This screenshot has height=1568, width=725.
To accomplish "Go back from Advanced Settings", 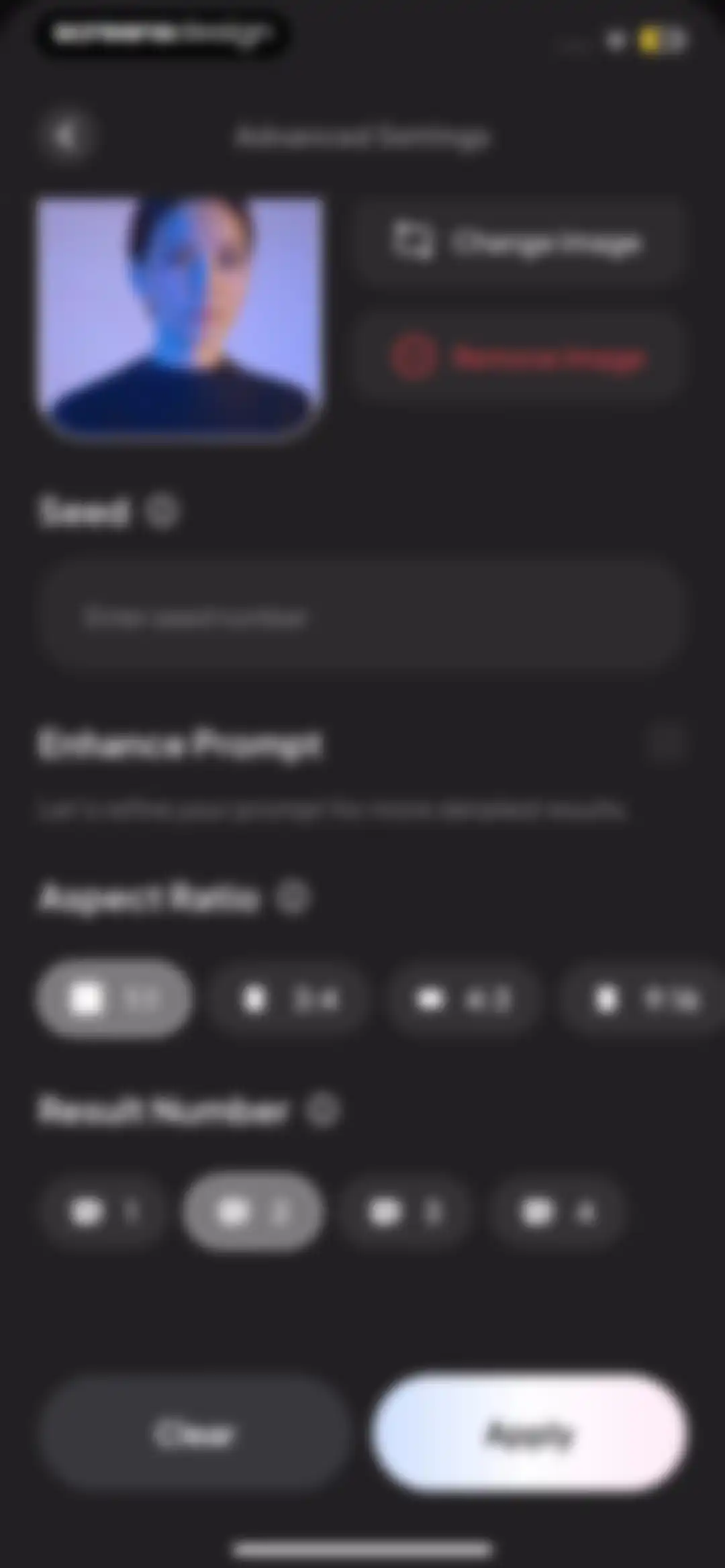I will click(x=66, y=136).
